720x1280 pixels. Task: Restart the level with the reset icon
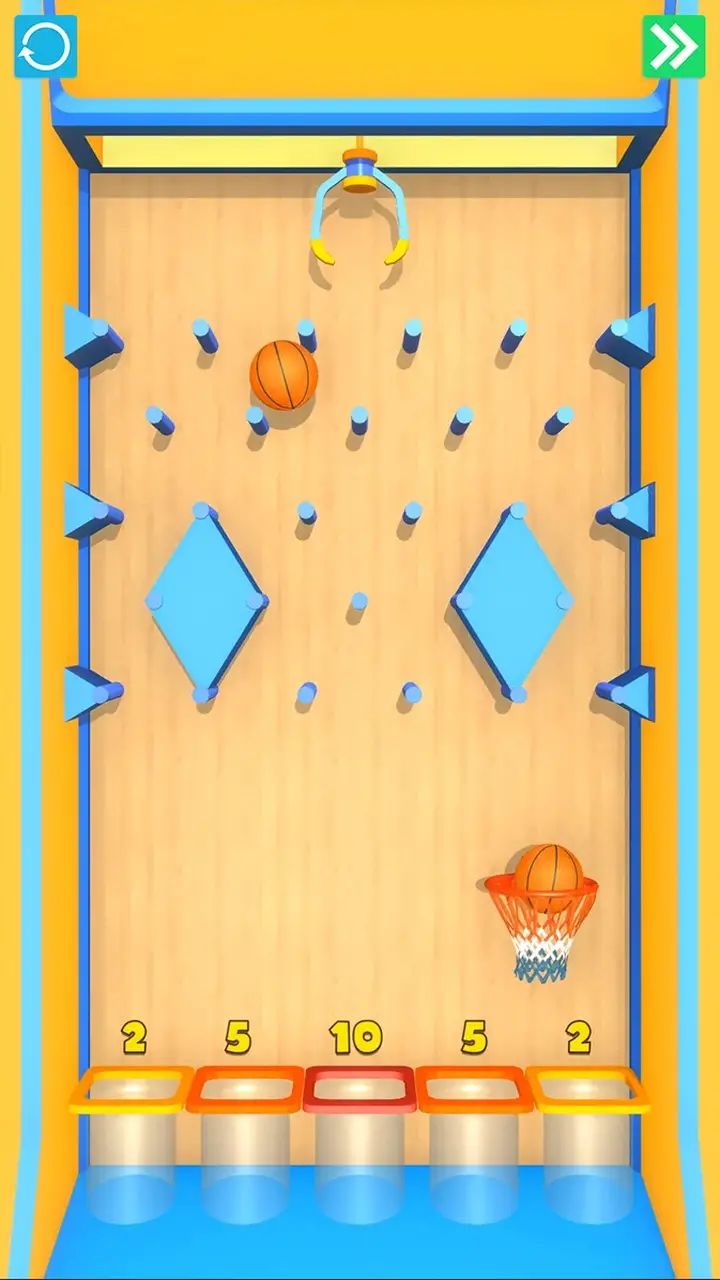(45, 46)
